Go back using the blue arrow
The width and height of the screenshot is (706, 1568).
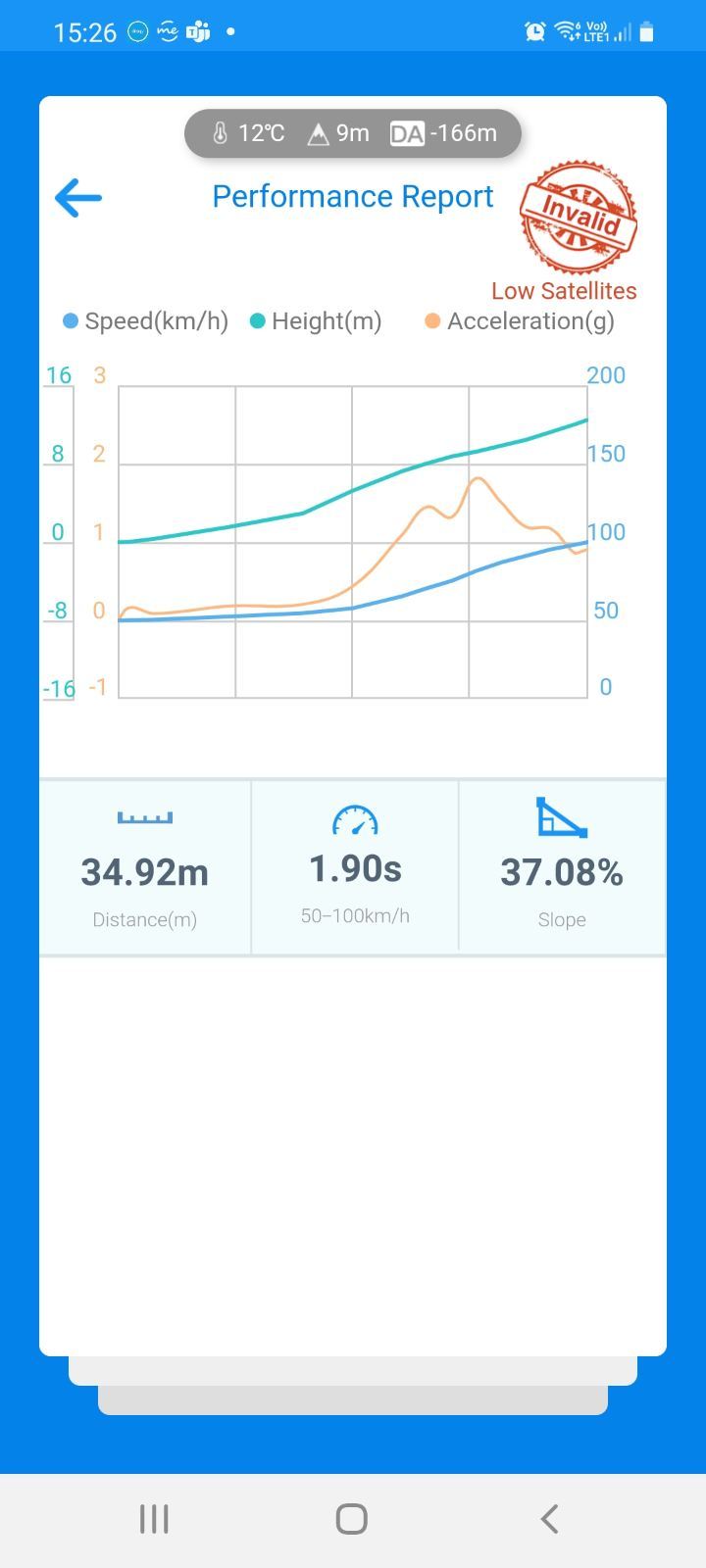pos(78,197)
